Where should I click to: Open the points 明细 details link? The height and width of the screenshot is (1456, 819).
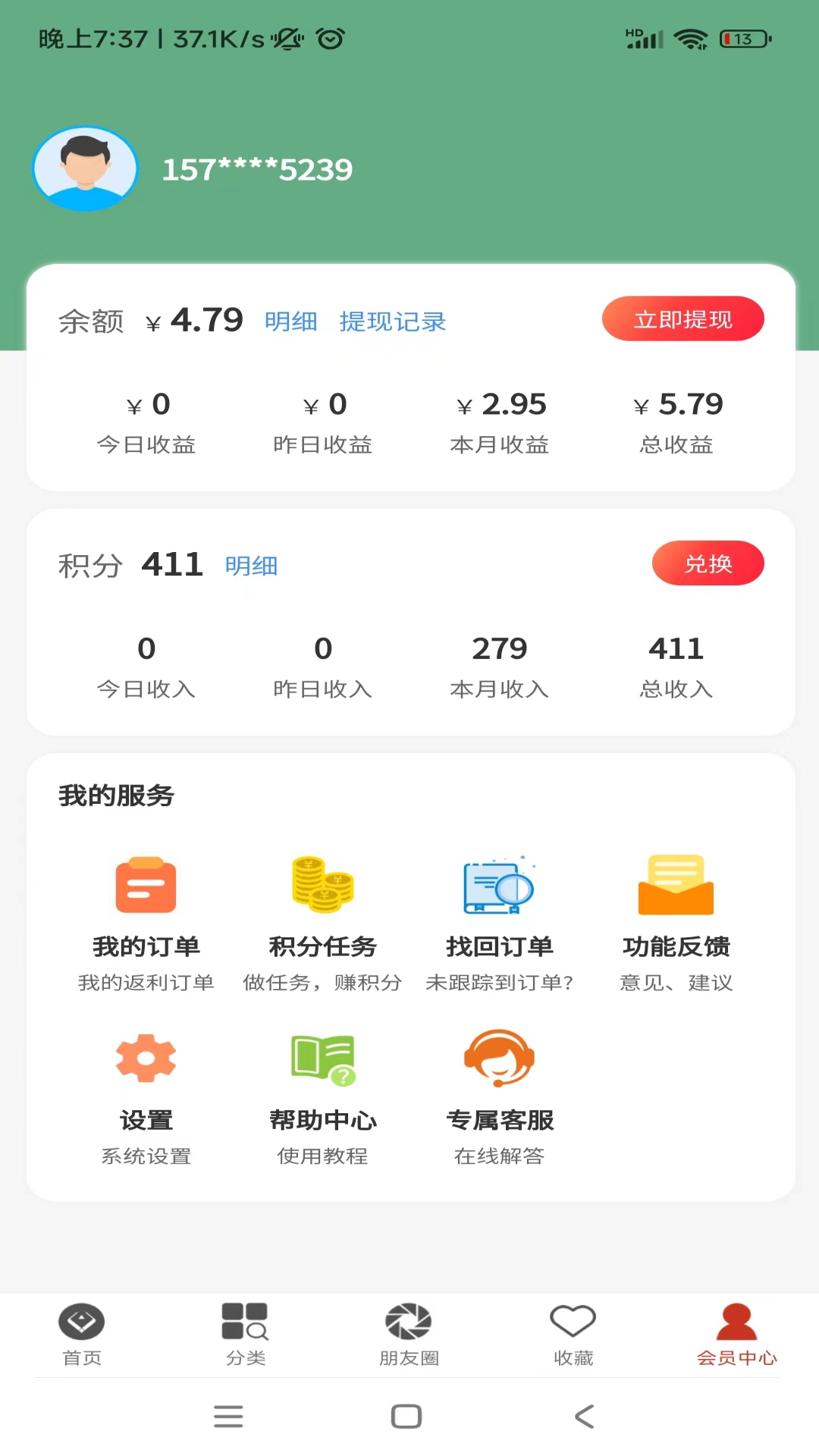tap(251, 566)
